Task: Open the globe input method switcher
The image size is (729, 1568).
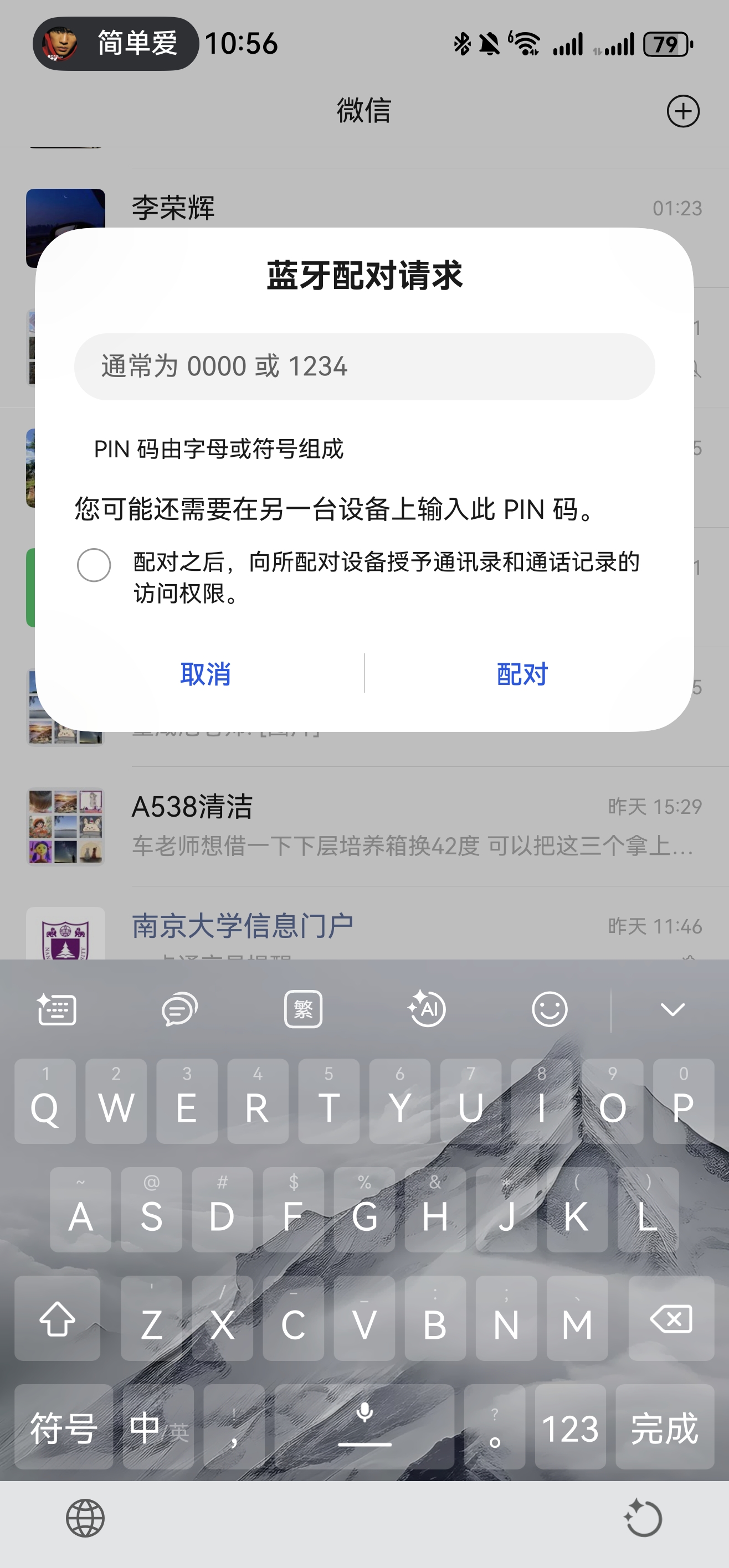Action: tap(85, 1518)
